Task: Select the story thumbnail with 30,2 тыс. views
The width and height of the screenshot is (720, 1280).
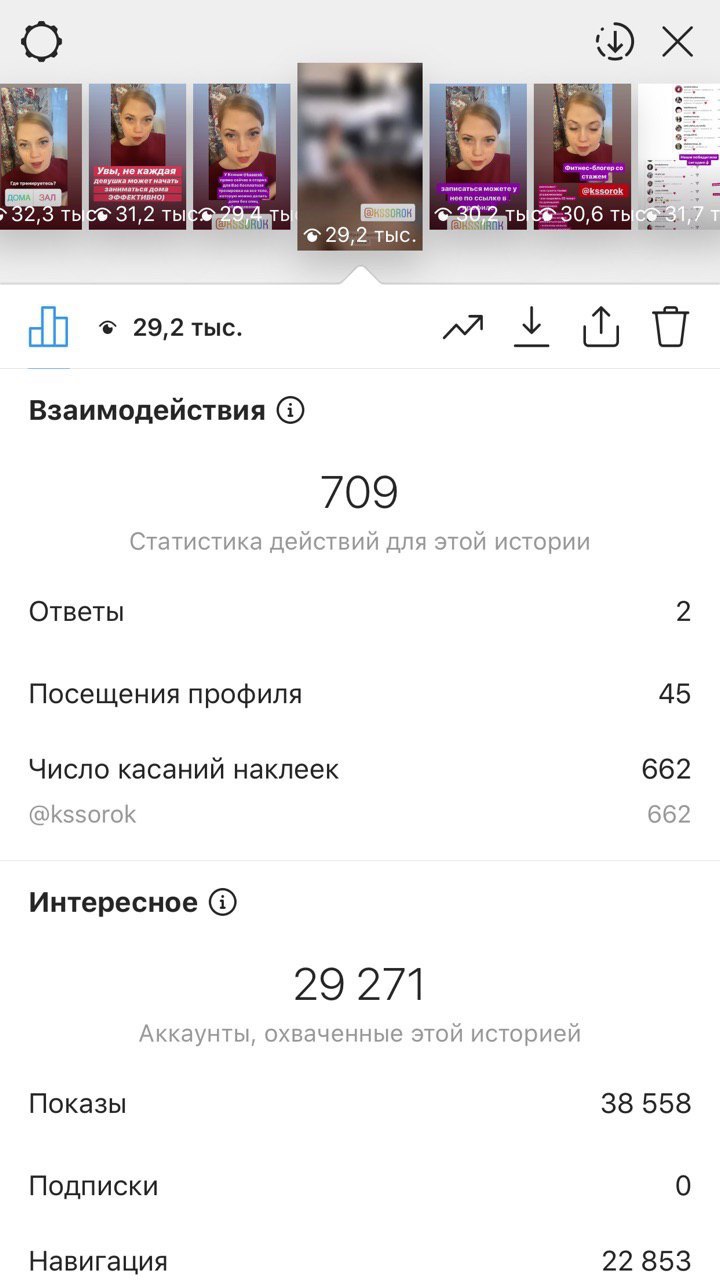Action: coord(478,157)
